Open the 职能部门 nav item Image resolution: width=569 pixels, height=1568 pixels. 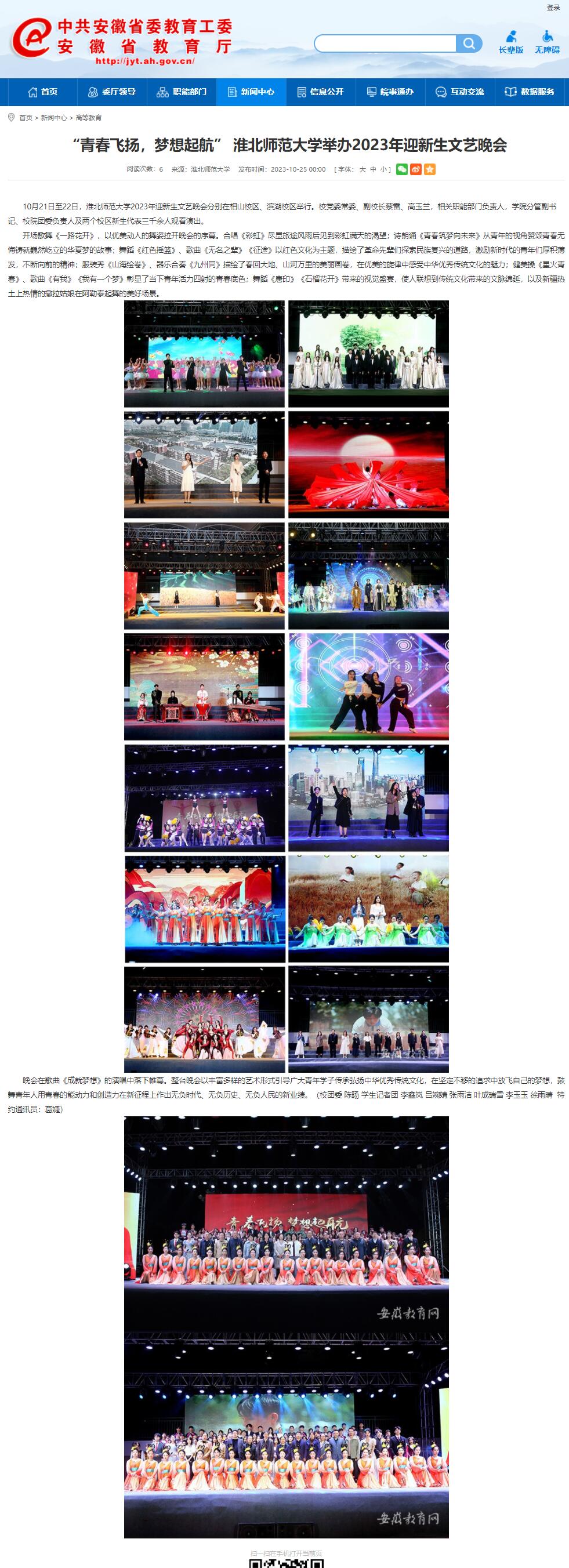point(182,92)
